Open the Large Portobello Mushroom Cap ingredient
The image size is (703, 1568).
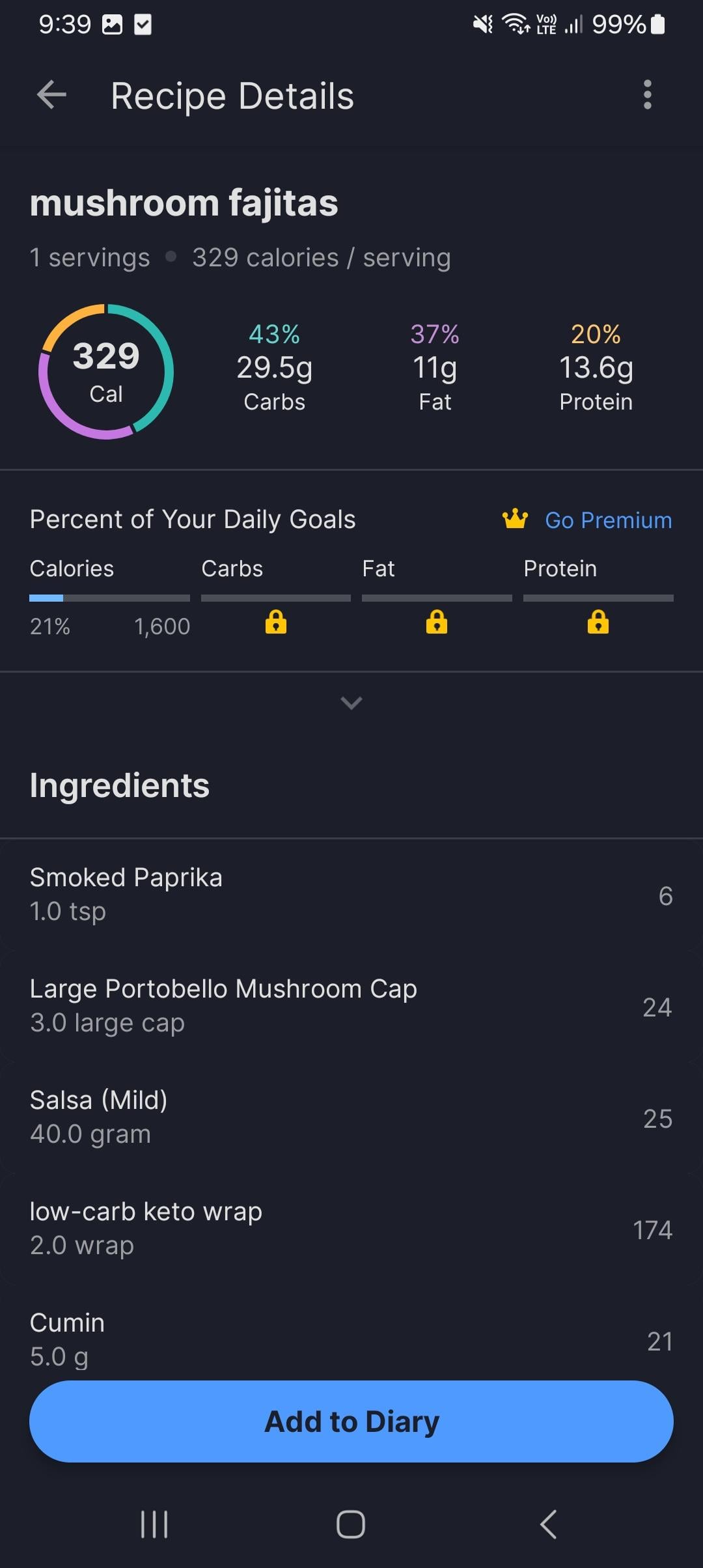[351, 1006]
